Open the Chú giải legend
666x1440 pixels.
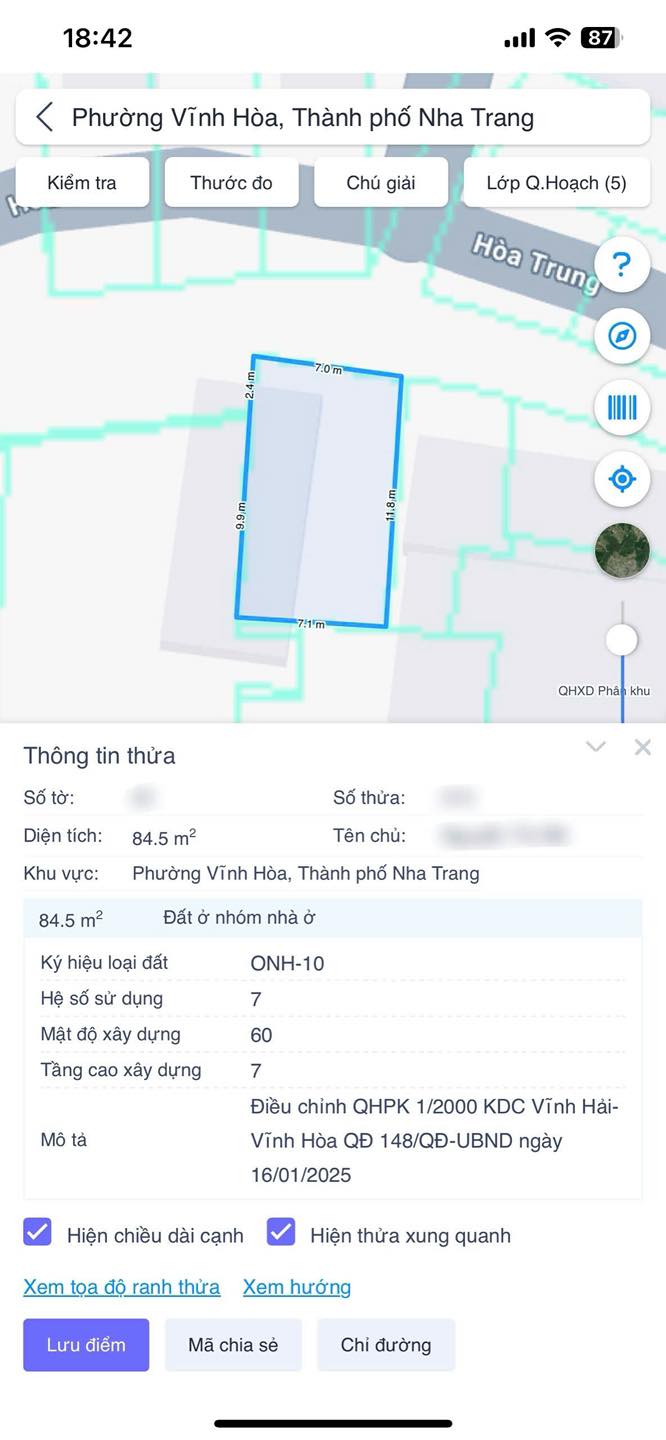tap(381, 183)
